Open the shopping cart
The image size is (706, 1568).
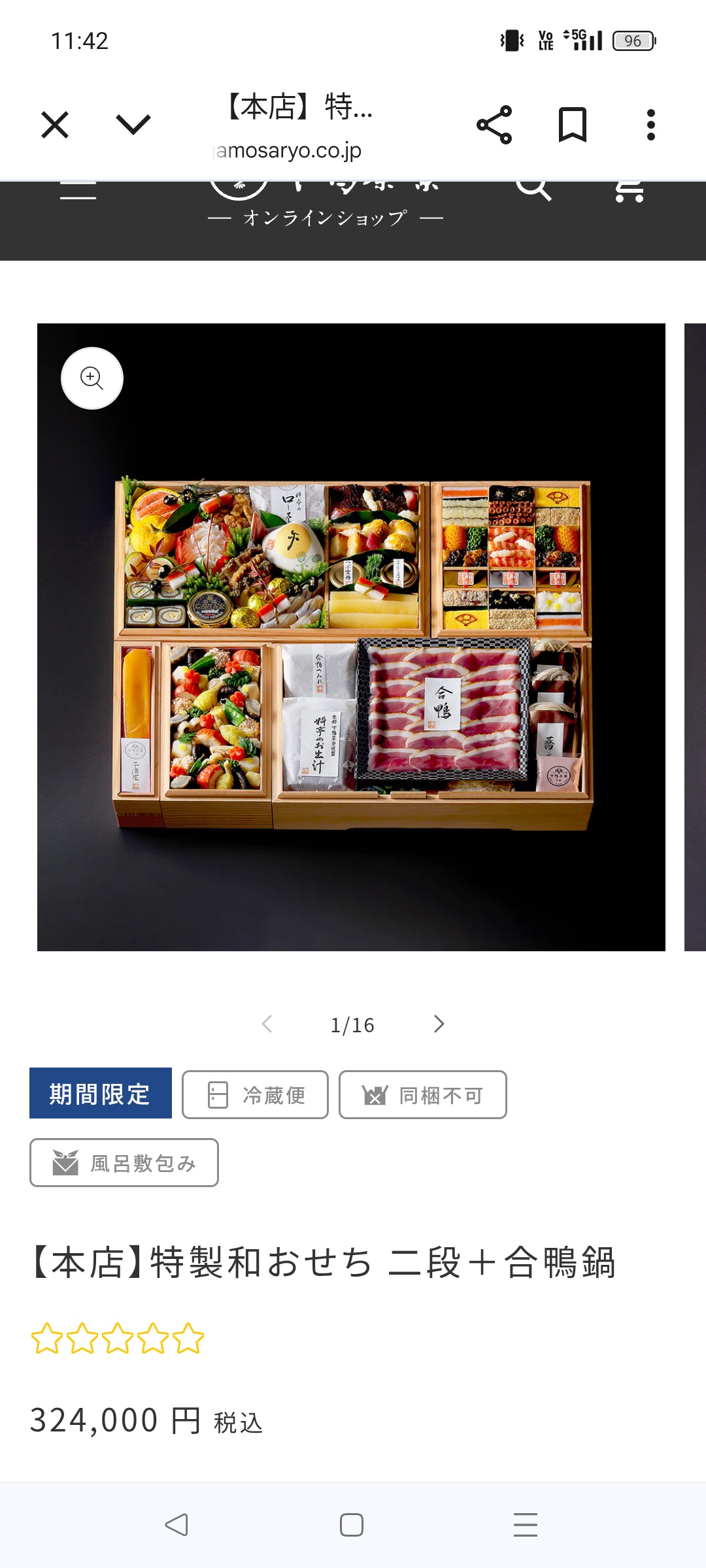coord(629,191)
